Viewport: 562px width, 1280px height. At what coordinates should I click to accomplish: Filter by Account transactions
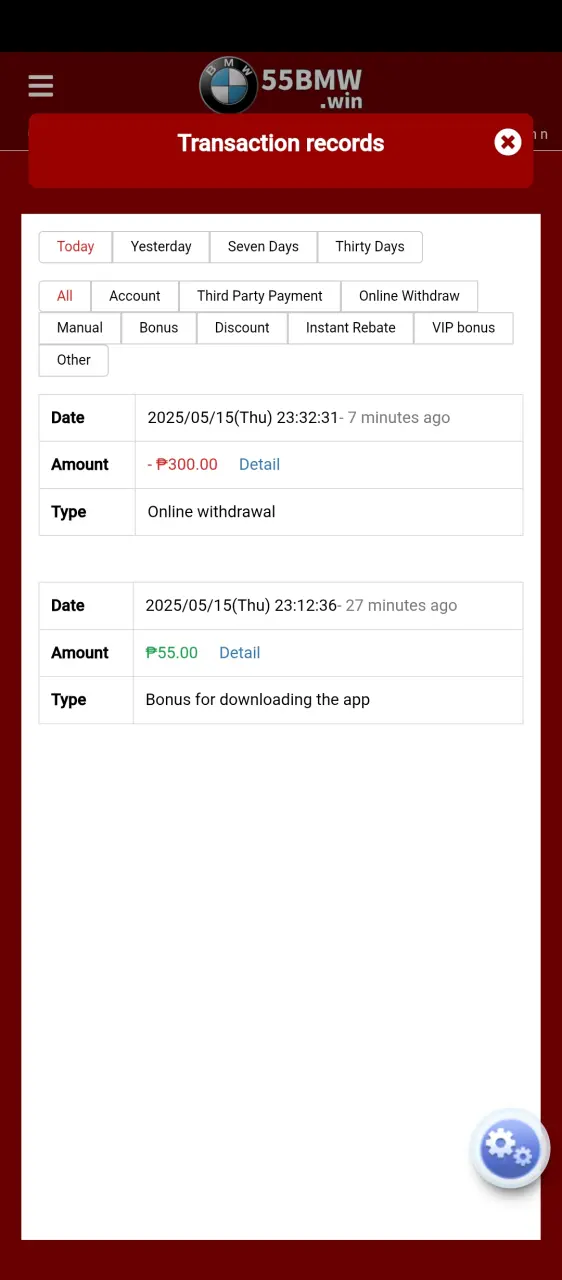pos(135,296)
